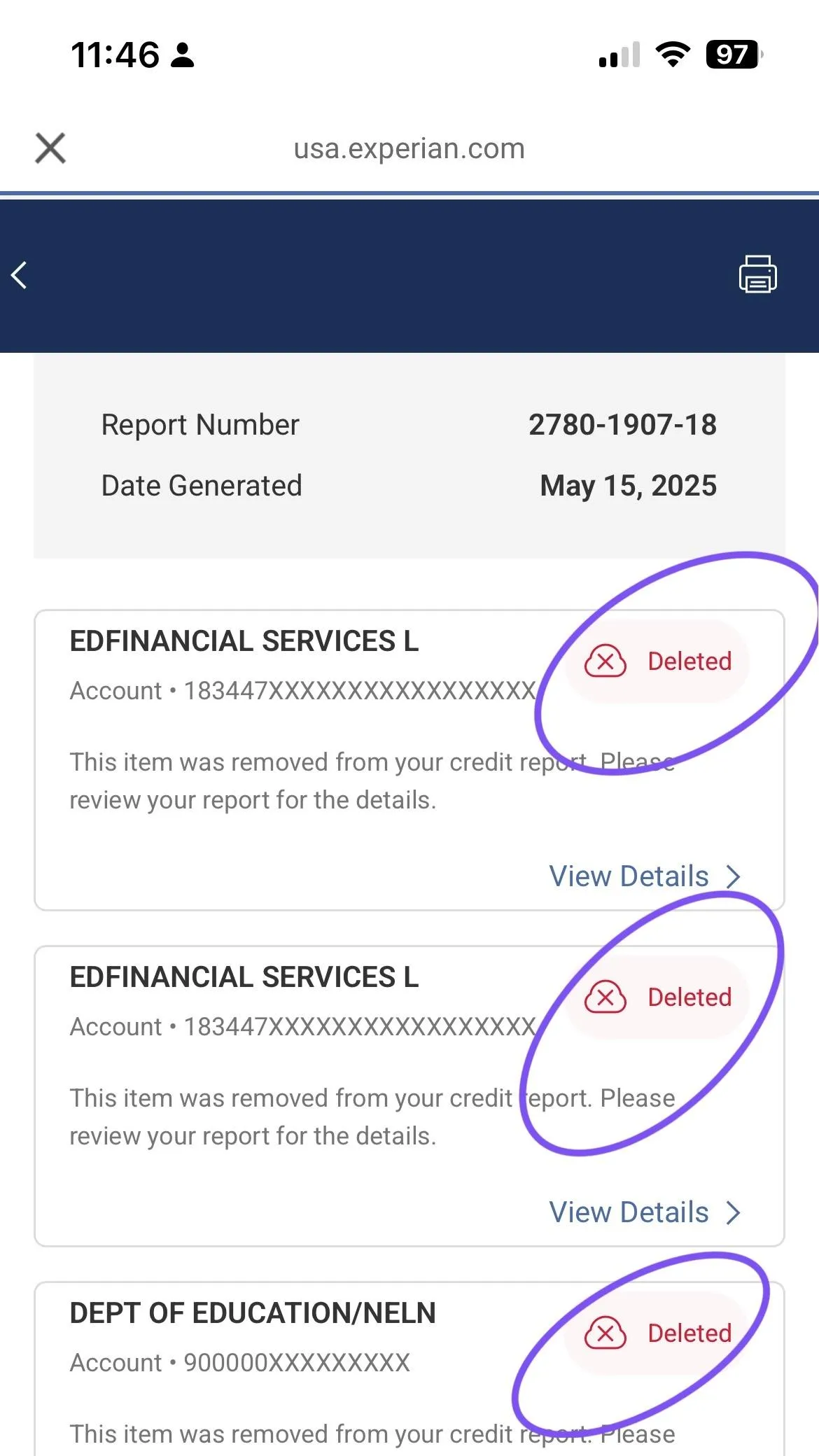Viewport: 819px width, 1456px height.
Task: View Details of the second EDFINANCIAL SERVICES item
Action: tap(644, 1212)
